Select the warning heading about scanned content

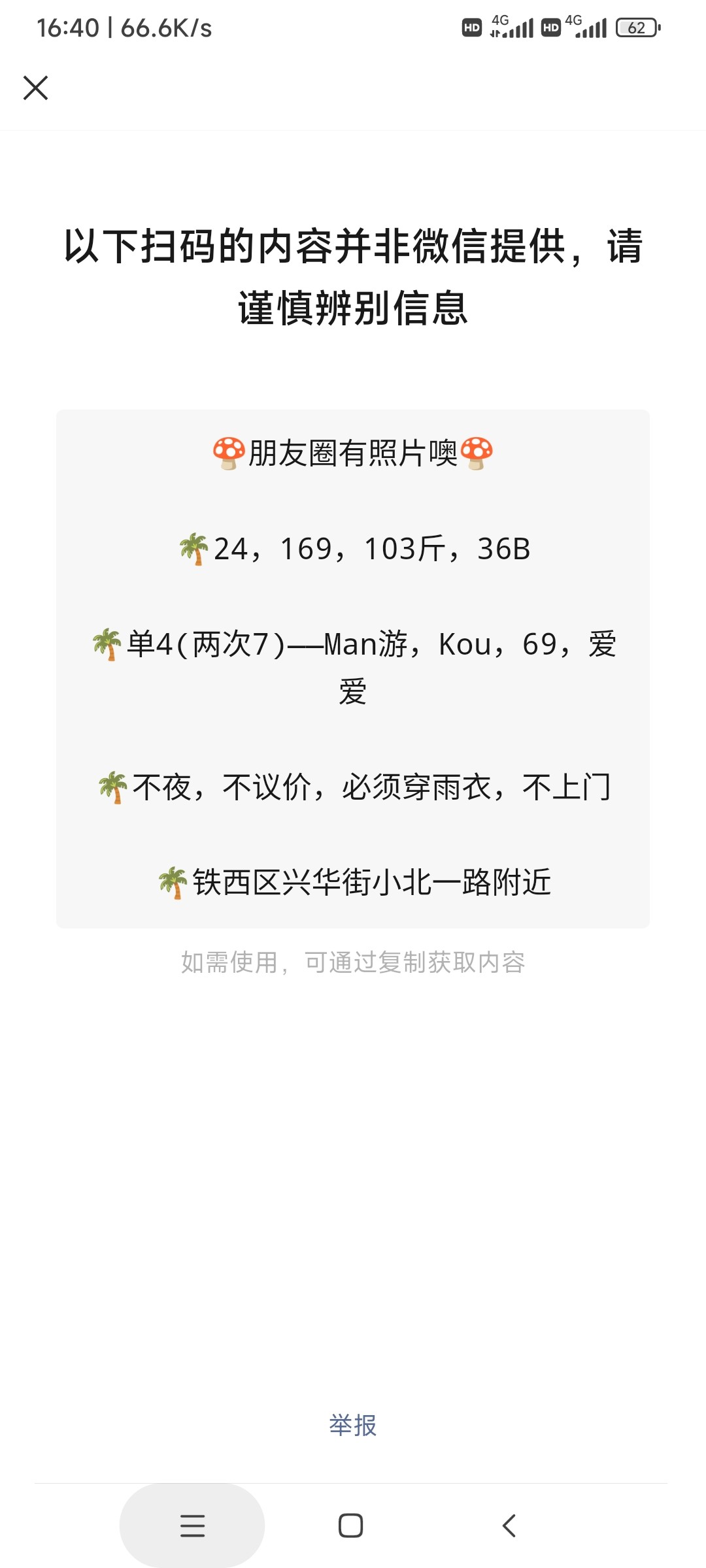point(353,278)
